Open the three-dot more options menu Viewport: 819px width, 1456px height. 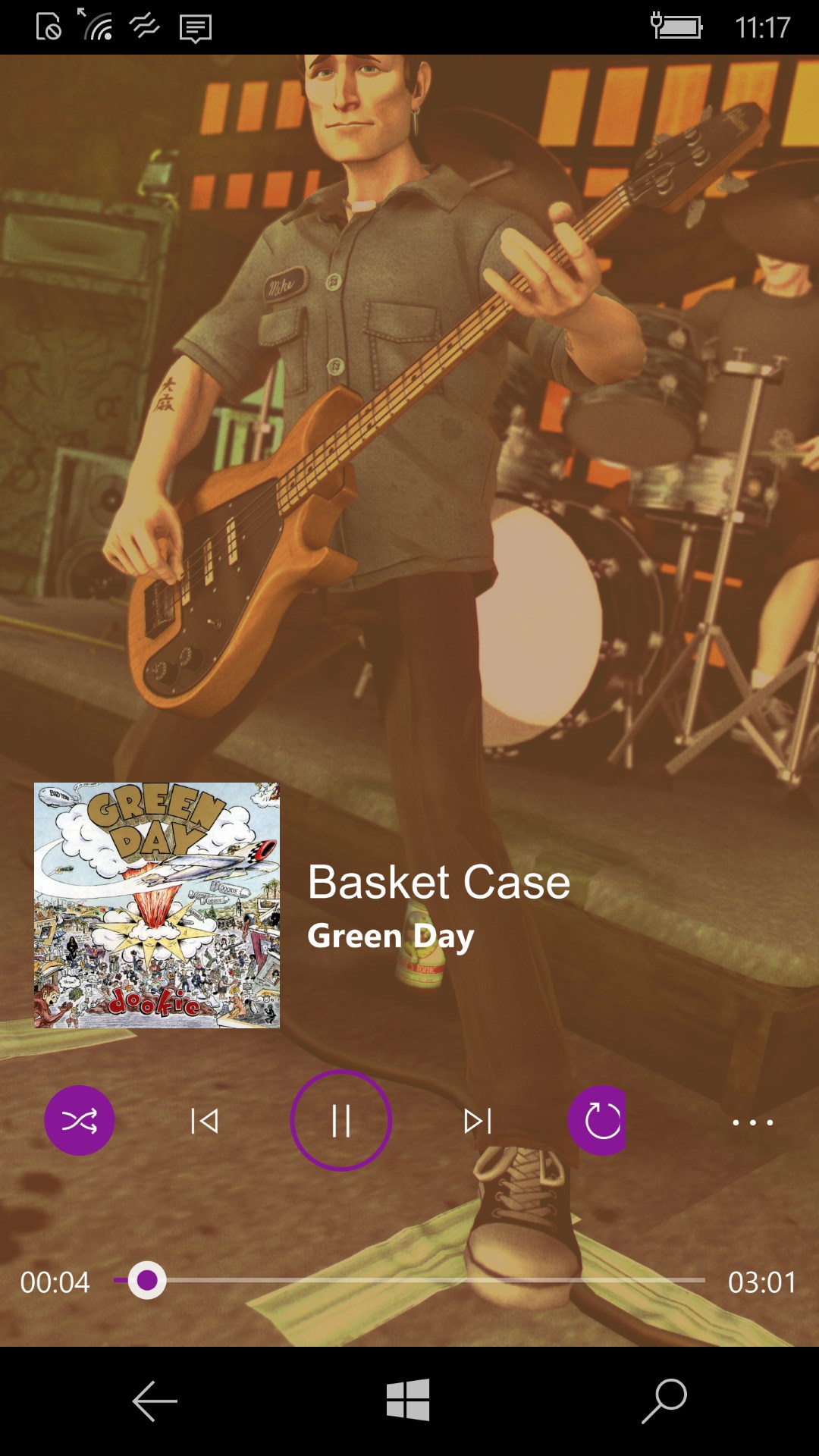pyautogui.click(x=752, y=1122)
